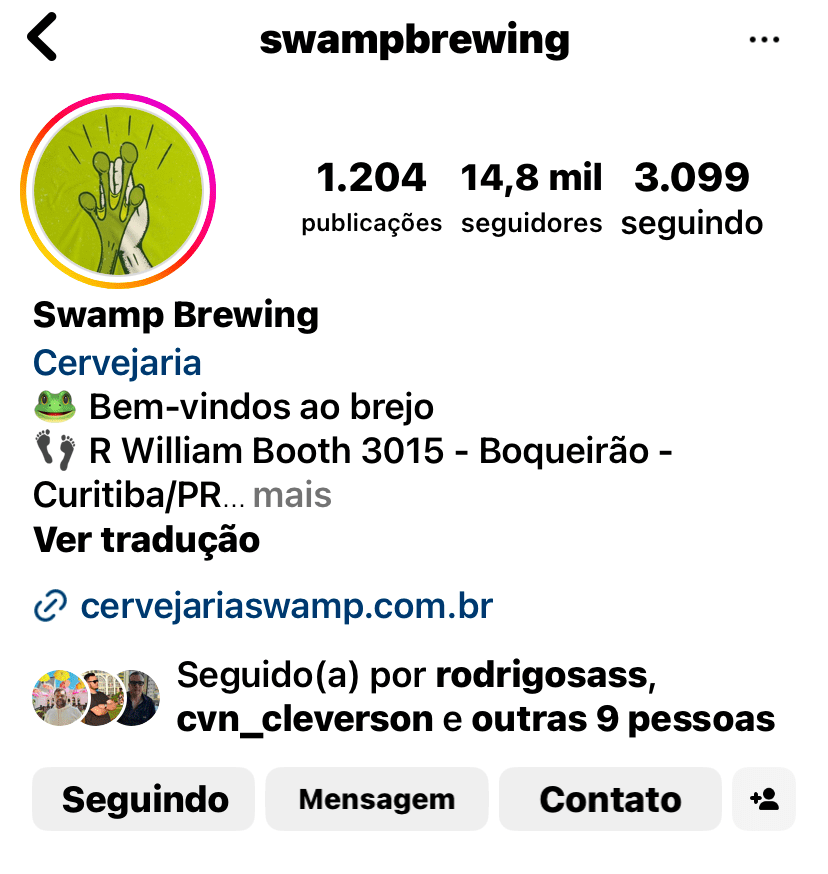Show suggested accounts with add-person icon
The image size is (828, 874).
click(764, 799)
